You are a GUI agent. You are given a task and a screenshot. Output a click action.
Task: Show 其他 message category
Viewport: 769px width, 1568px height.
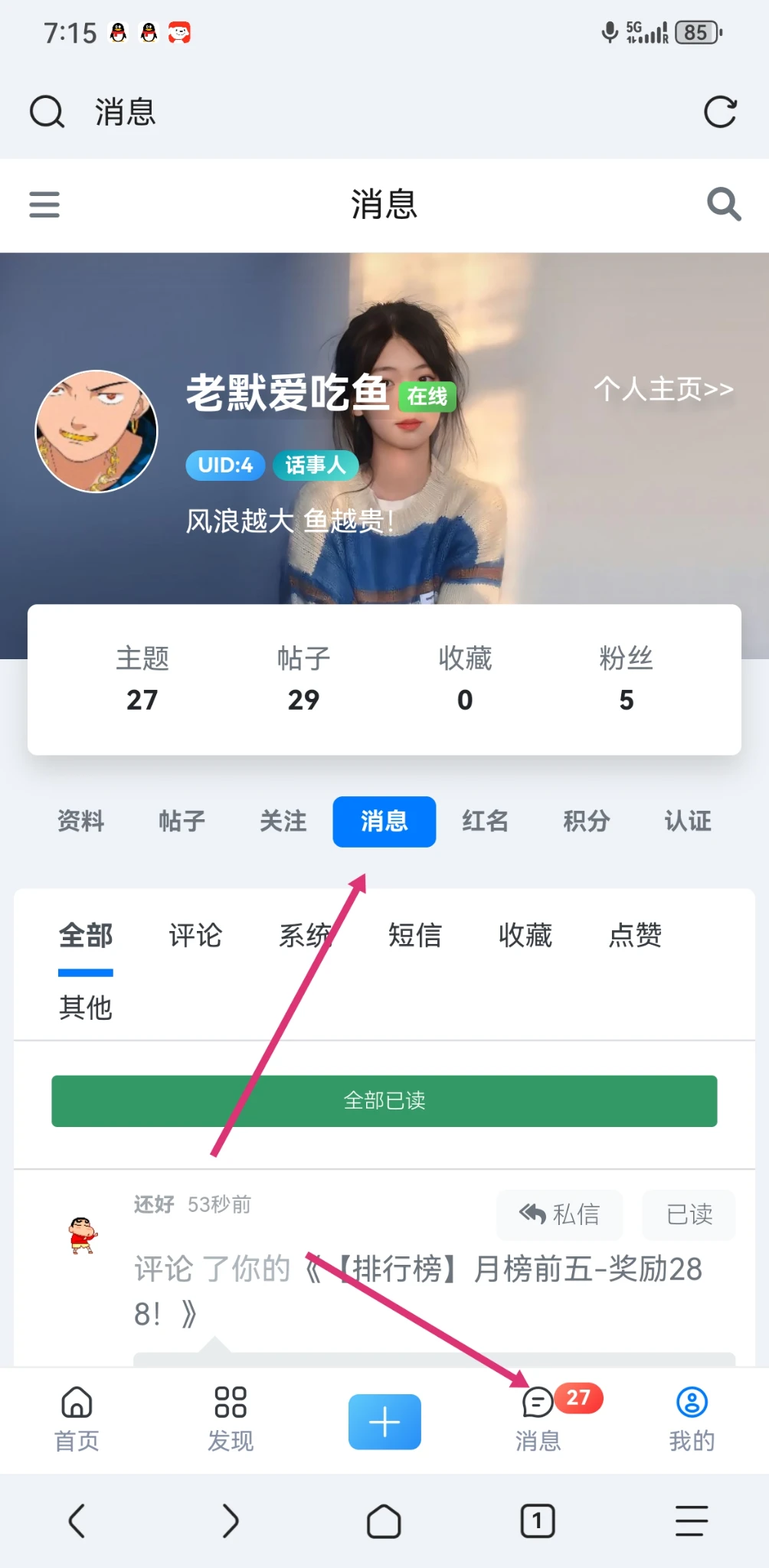click(86, 1008)
